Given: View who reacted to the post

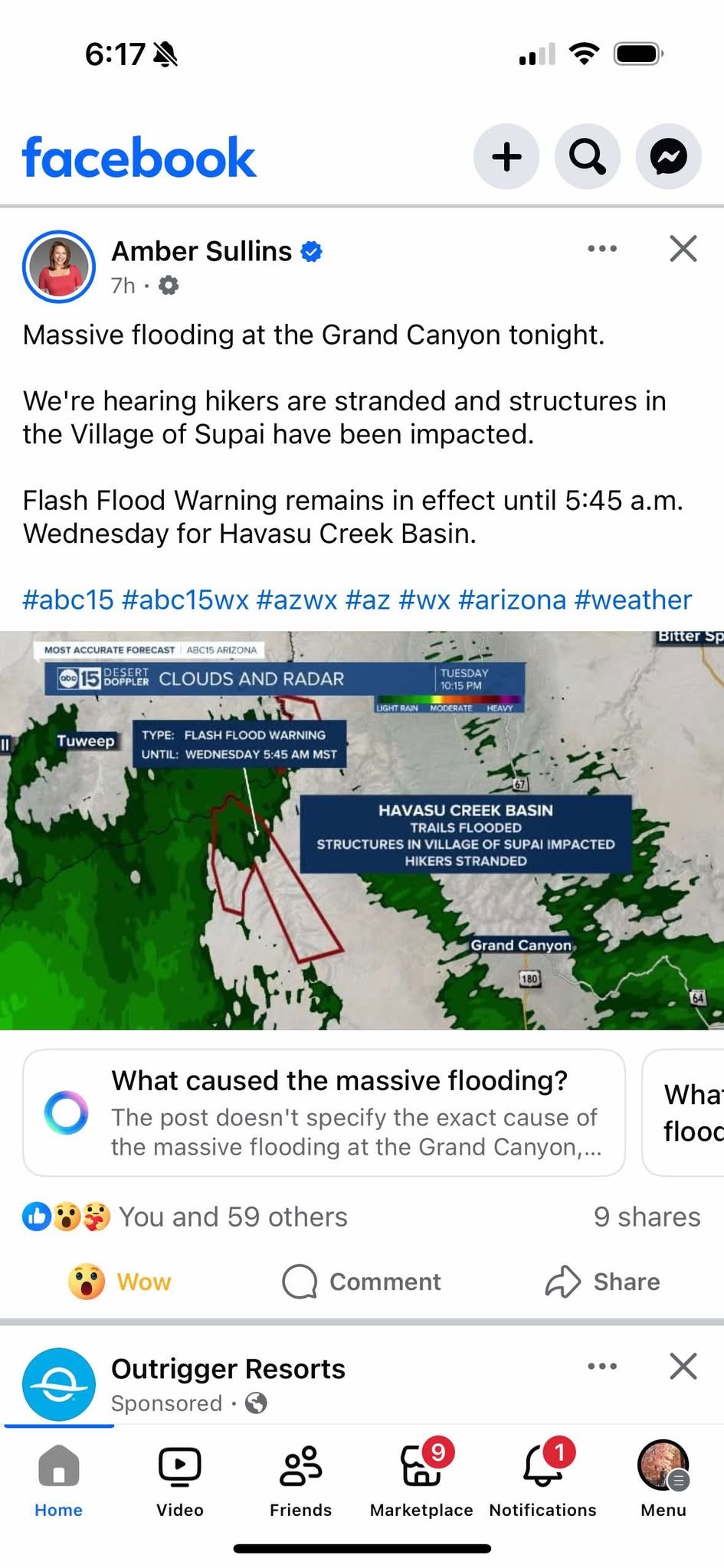Looking at the screenshot, I should pos(185,1217).
